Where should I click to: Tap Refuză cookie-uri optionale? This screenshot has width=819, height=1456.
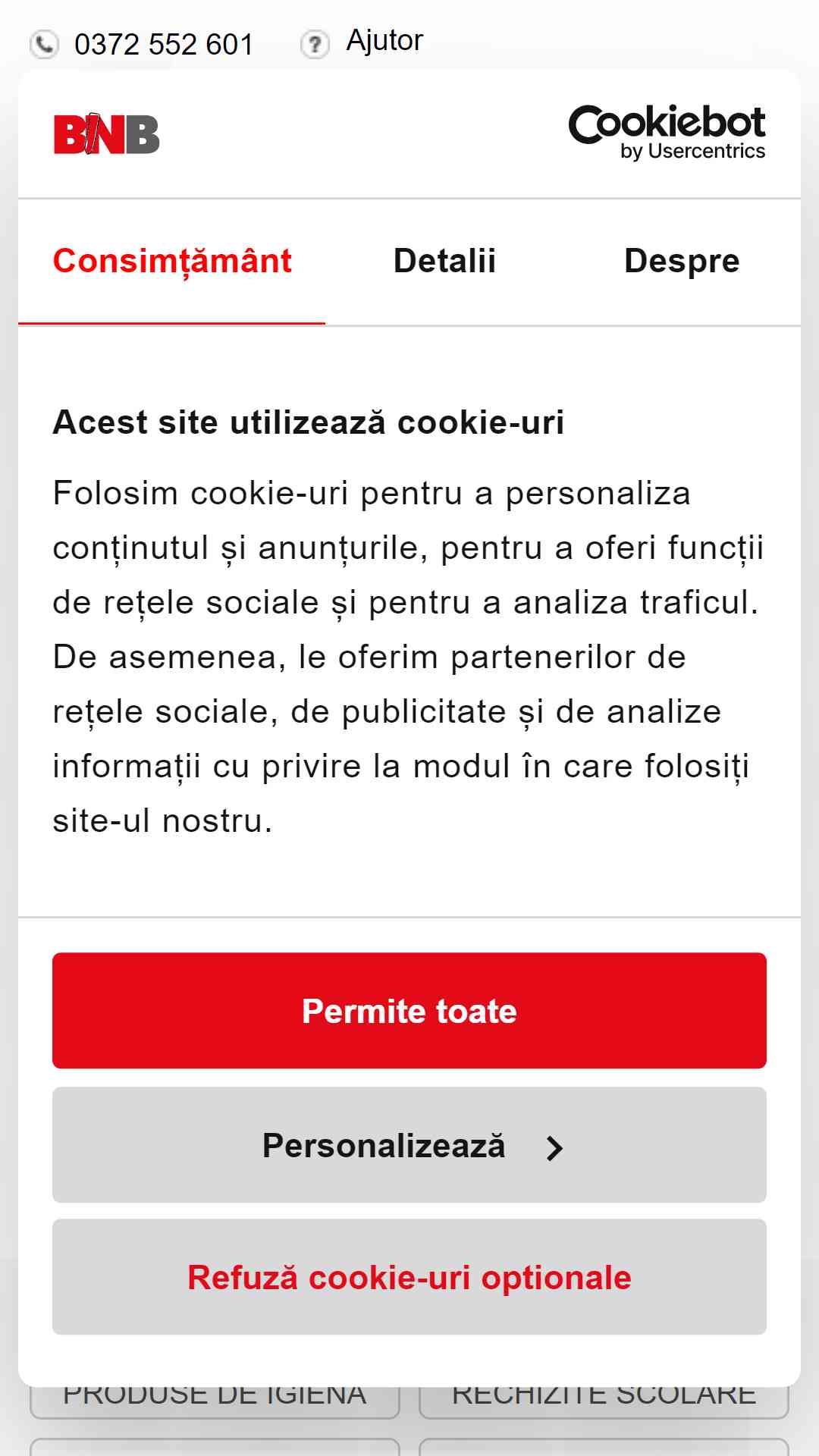click(409, 1278)
